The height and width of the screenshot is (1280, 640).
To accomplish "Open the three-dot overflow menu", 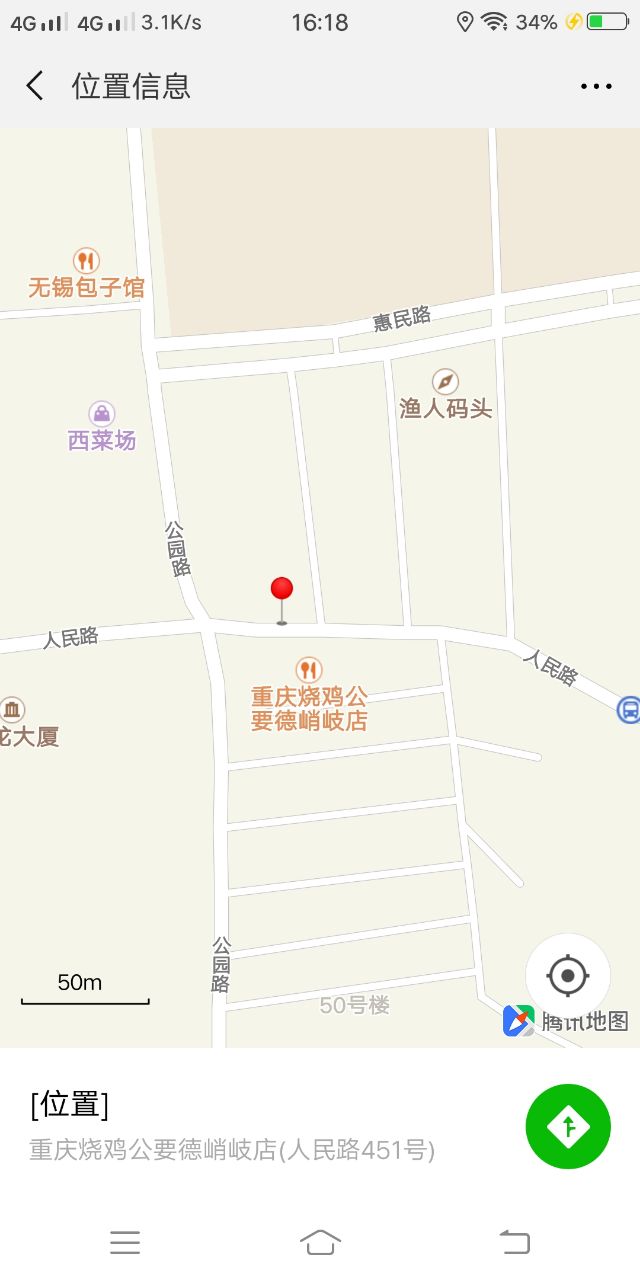I will tap(596, 87).
